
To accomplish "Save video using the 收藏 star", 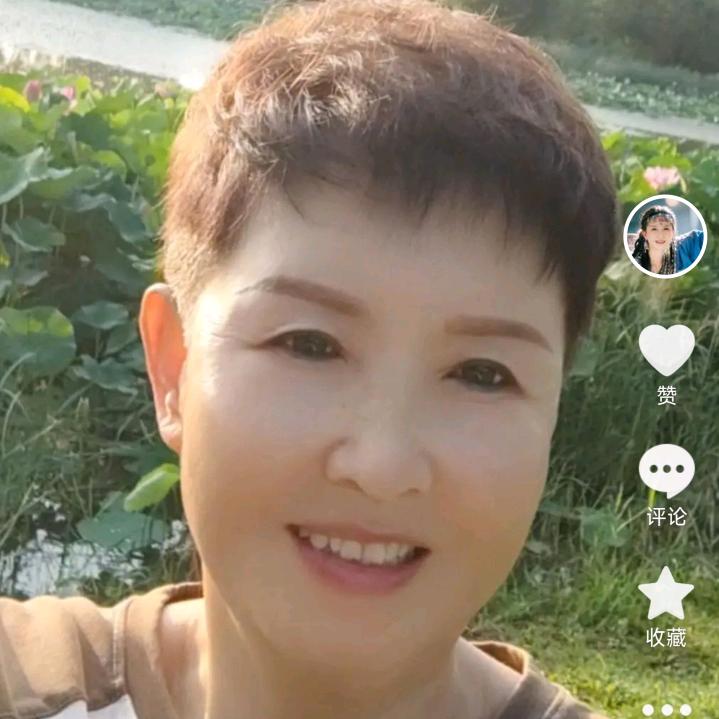I will click(666, 594).
